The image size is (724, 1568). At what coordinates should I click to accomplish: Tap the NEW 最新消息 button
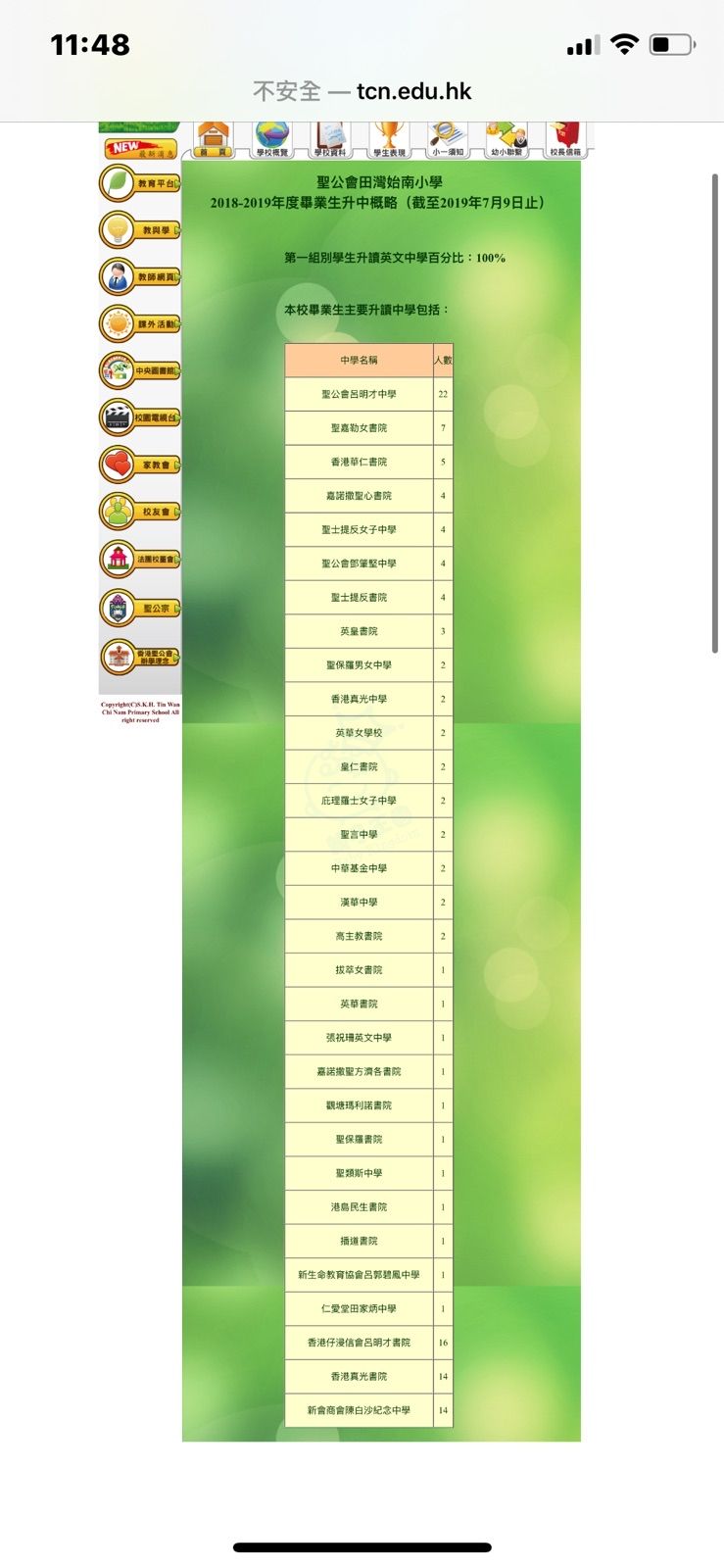[x=141, y=149]
